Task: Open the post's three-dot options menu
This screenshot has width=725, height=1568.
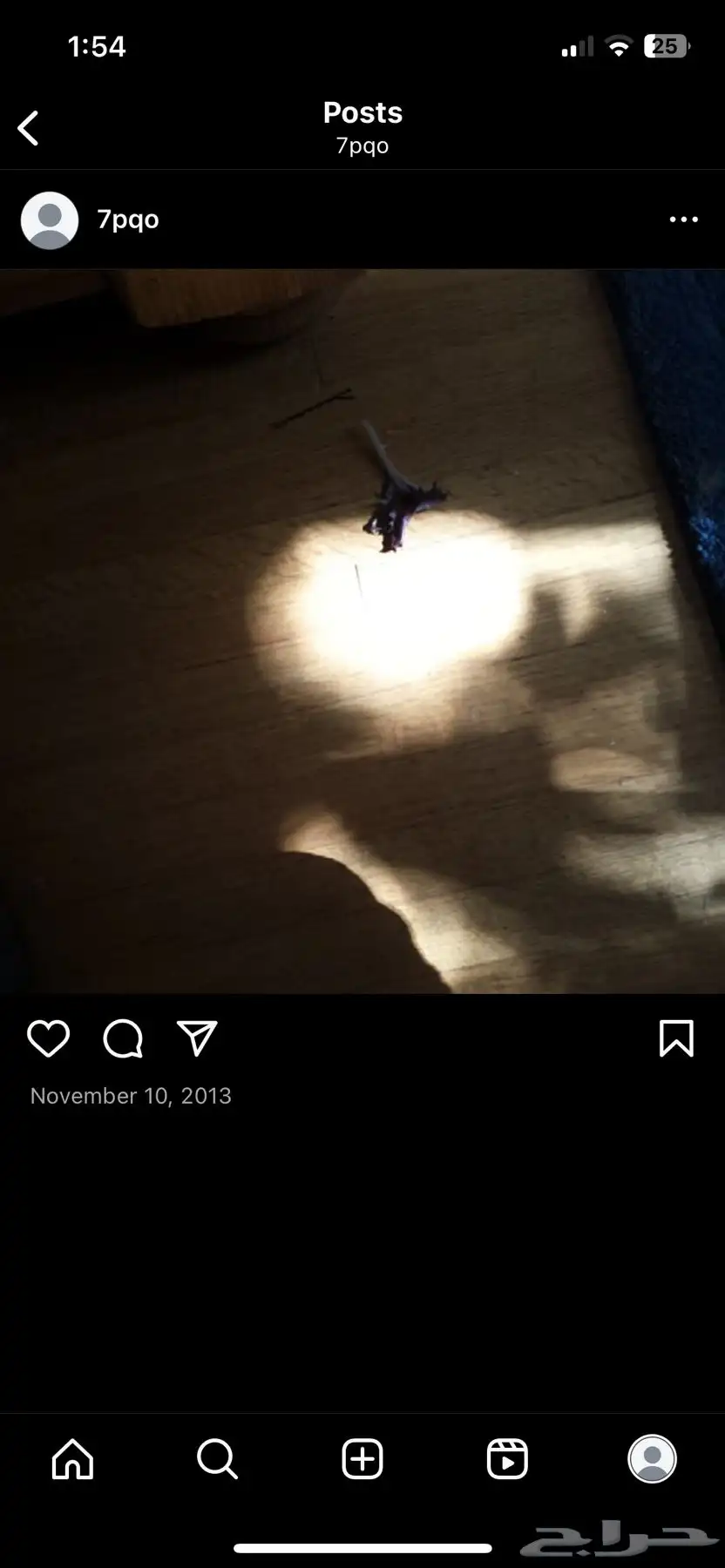Action: [x=683, y=220]
